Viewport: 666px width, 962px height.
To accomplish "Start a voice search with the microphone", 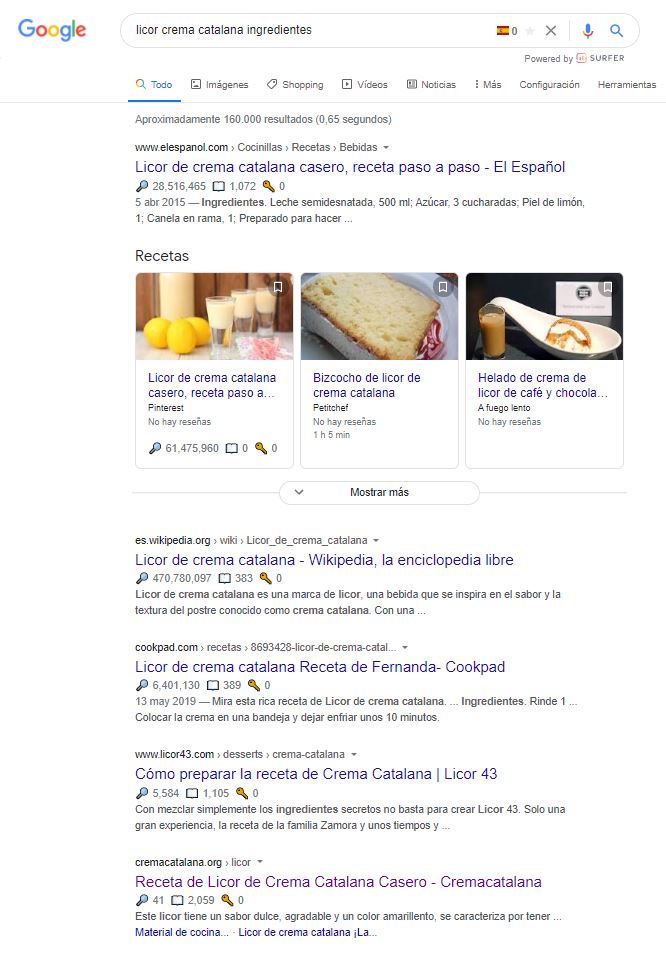I will (588, 31).
